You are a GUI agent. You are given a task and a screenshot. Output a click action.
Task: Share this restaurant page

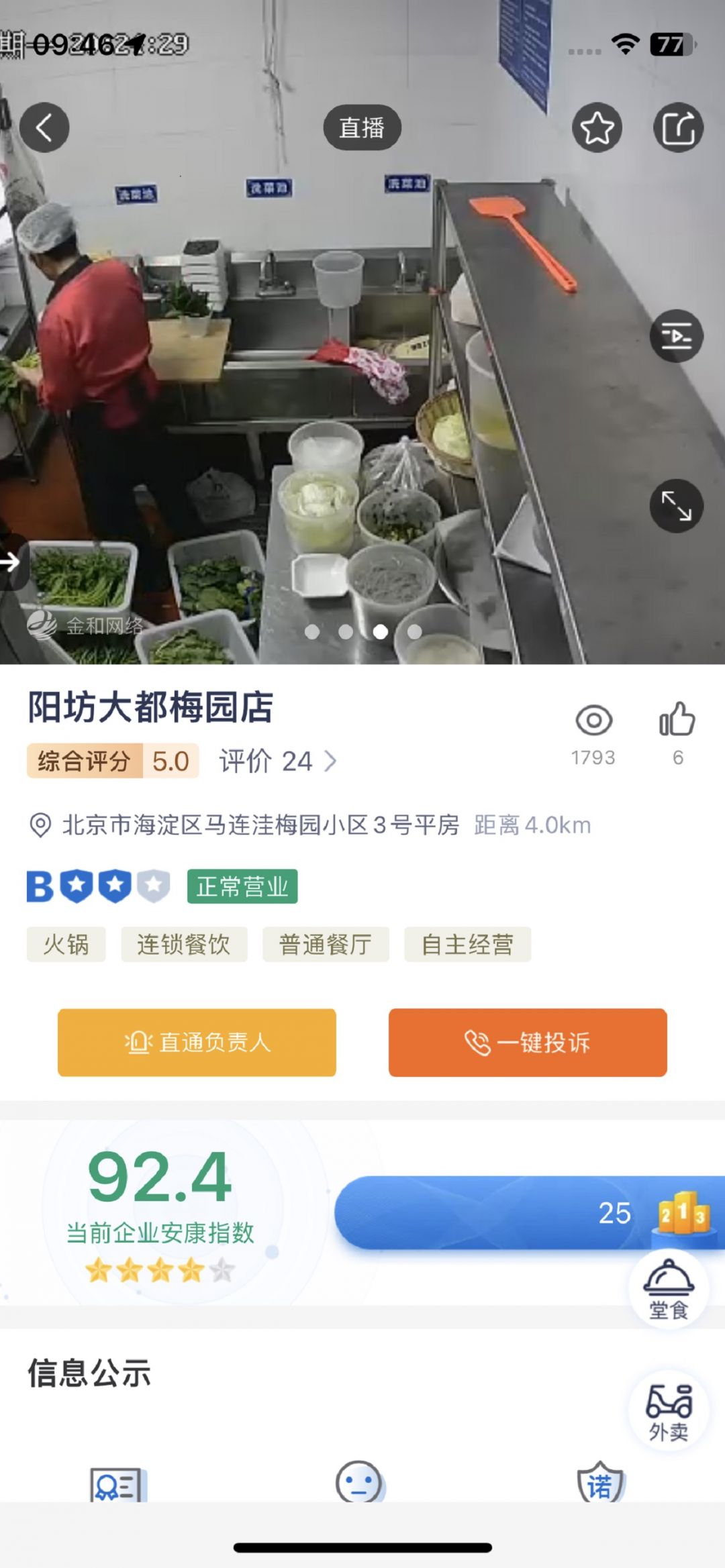point(678,127)
